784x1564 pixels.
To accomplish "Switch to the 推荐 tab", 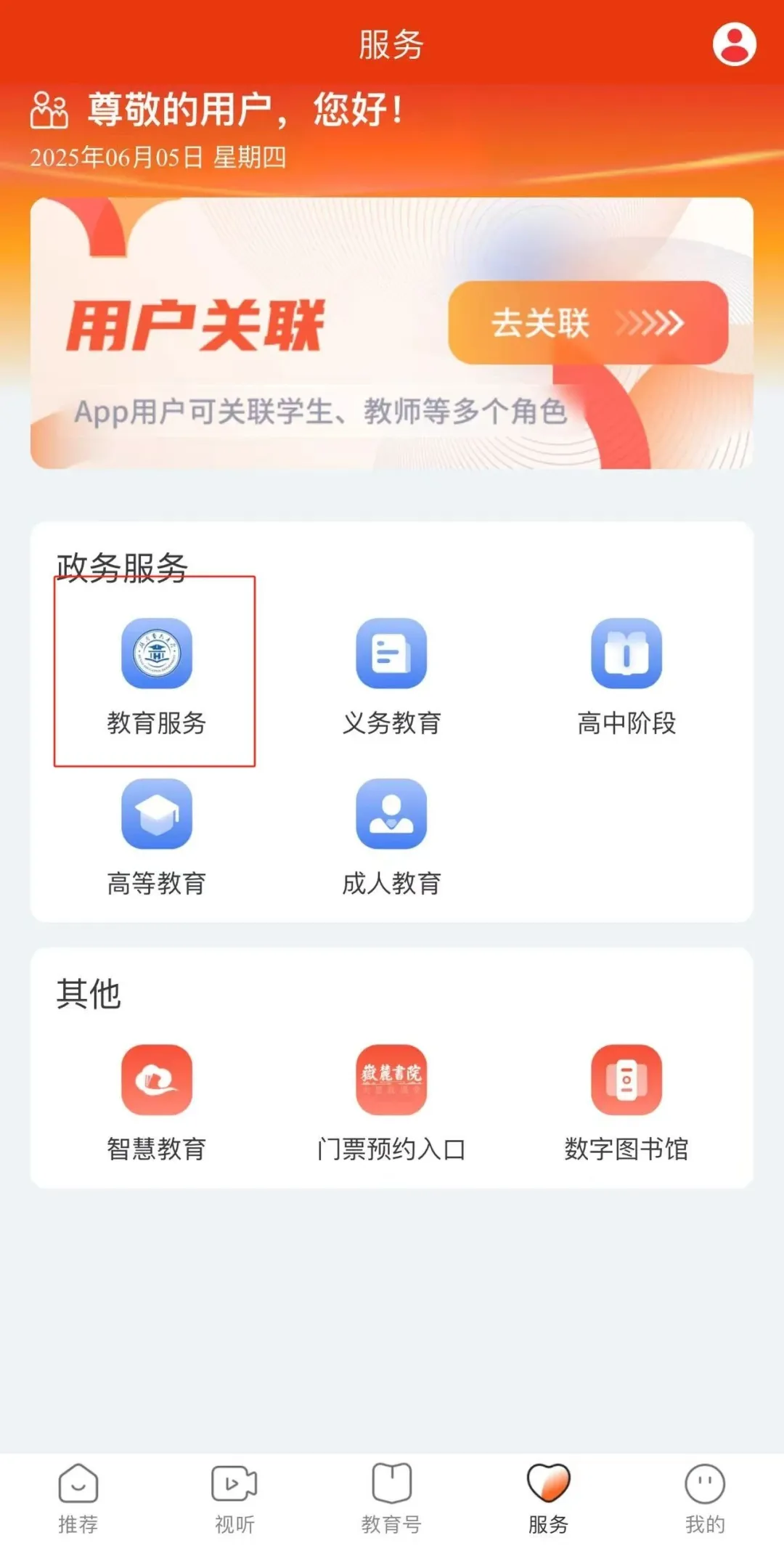I will coord(78,1499).
